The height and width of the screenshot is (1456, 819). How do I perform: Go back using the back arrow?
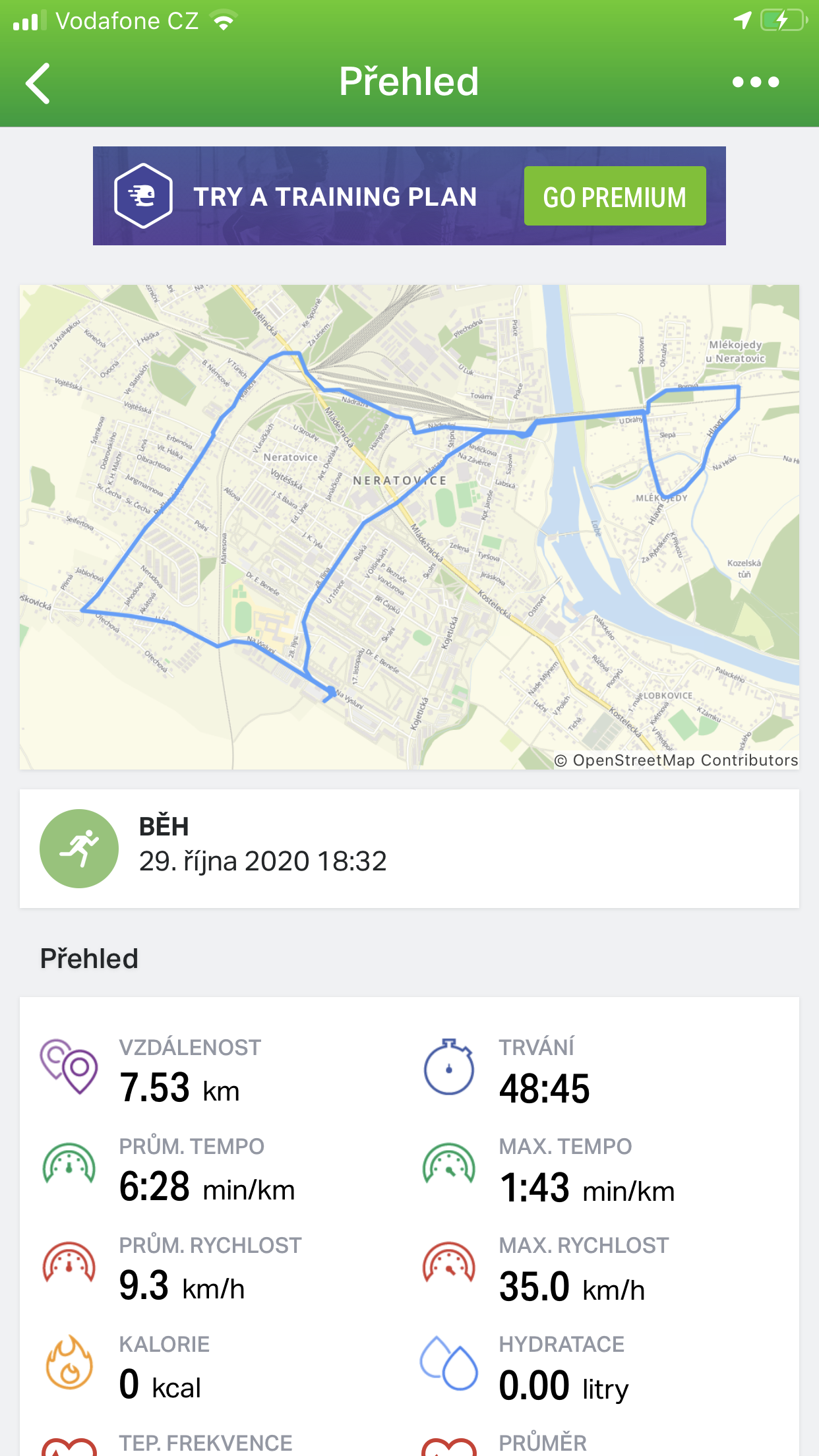(x=38, y=83)
